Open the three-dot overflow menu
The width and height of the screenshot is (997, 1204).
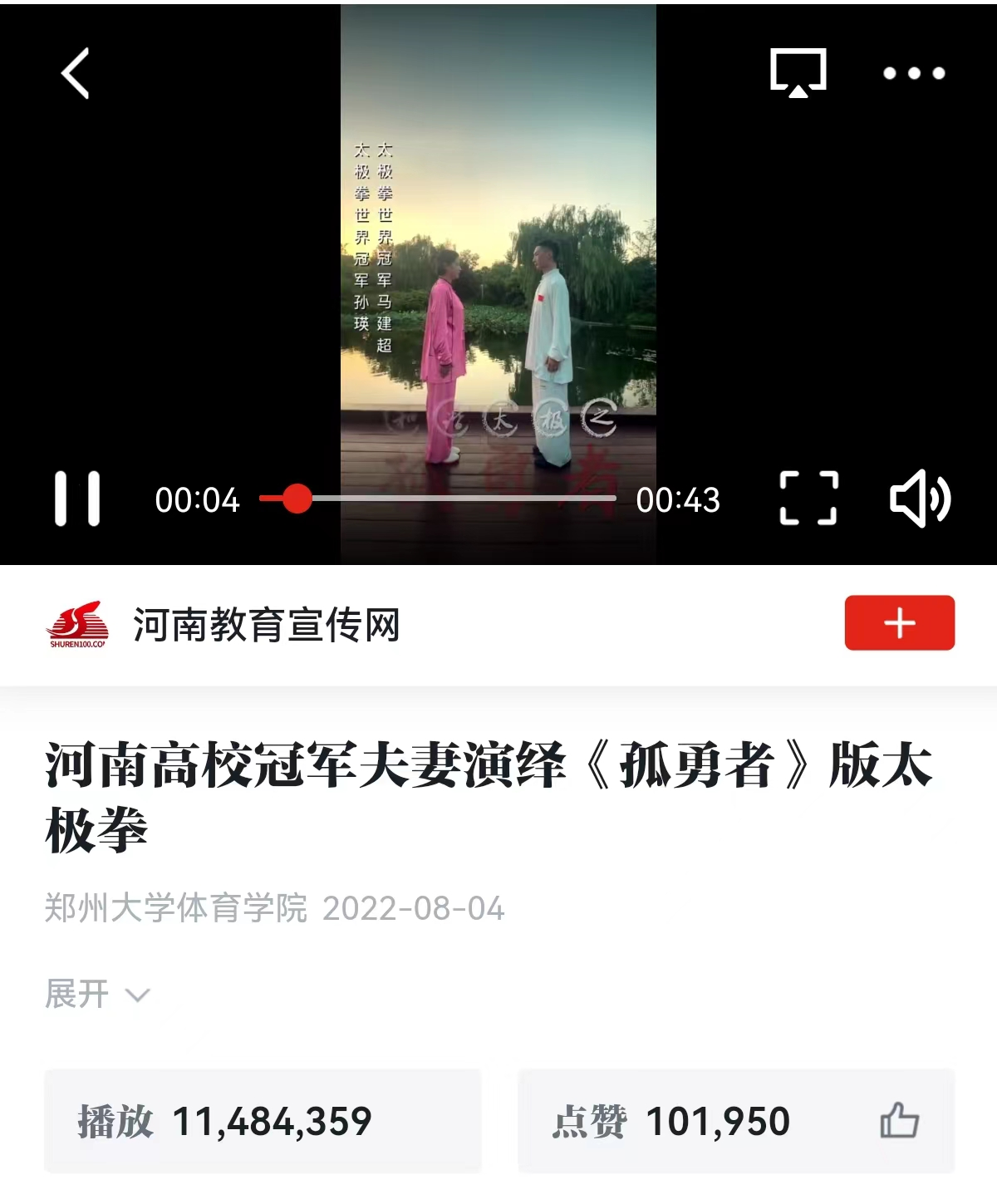[x=914, y=73]
